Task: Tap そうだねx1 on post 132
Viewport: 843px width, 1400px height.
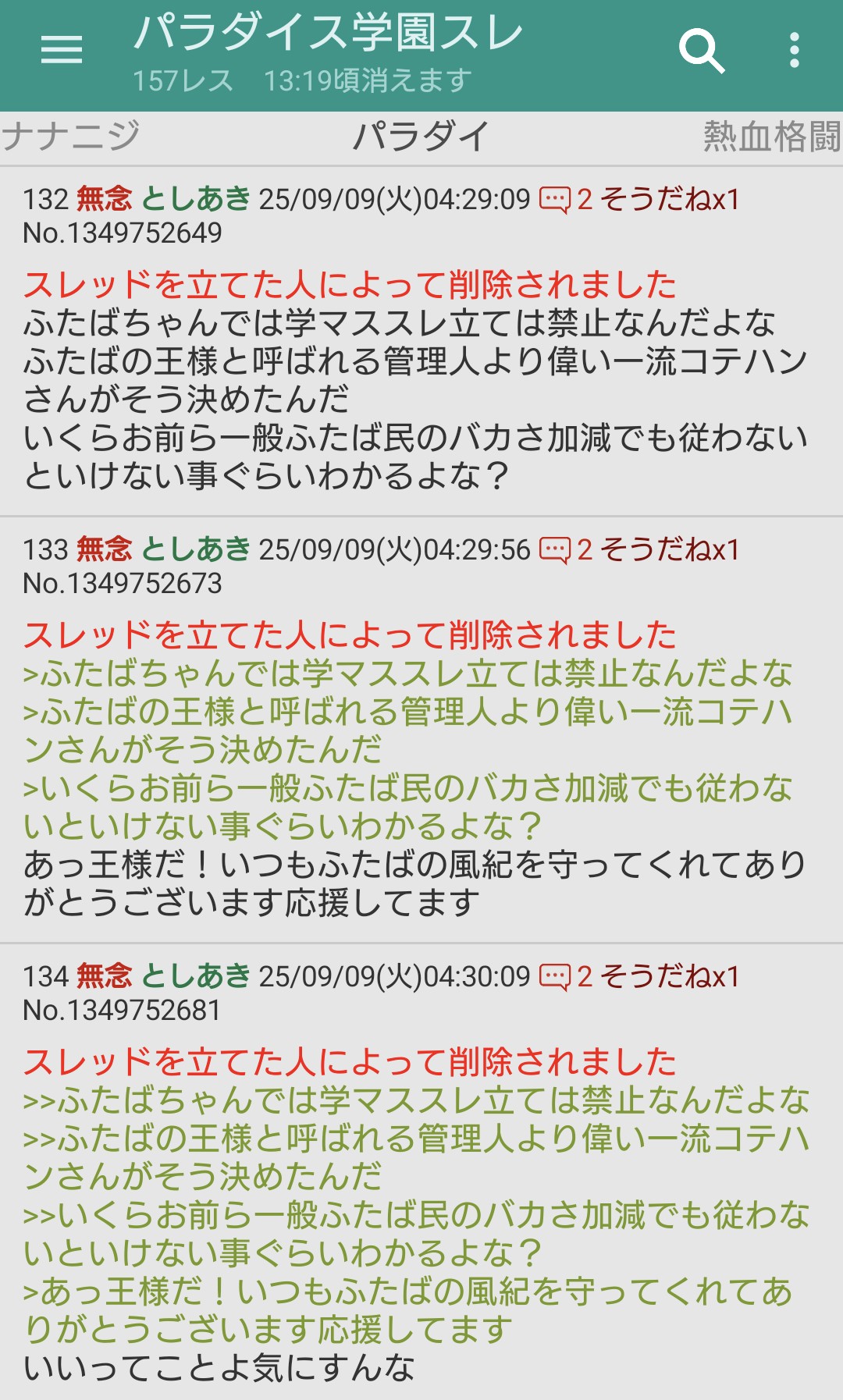Action: 670,200
